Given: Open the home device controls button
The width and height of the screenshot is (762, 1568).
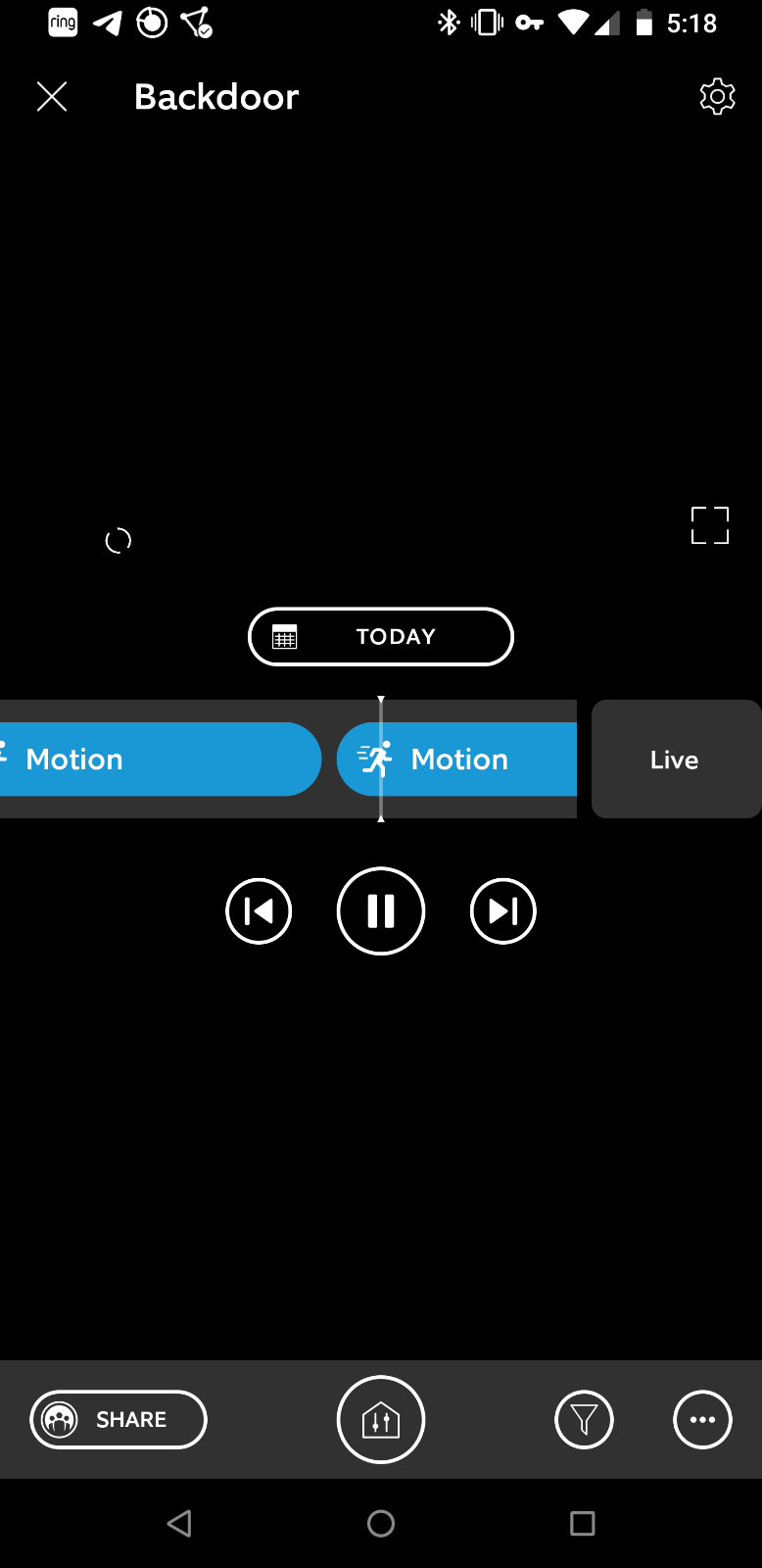Looking at the screenshot, I should pyautogui.click(x=381, y=1419).
